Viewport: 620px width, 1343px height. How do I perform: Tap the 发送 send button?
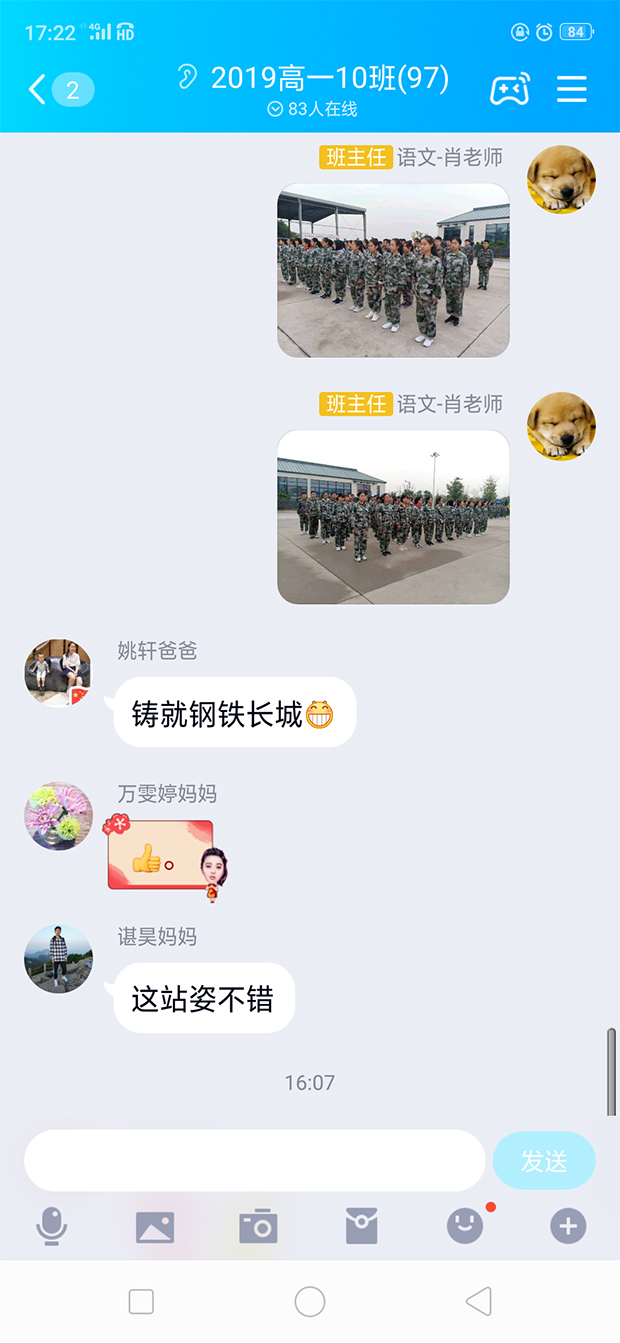(544, 1160)
